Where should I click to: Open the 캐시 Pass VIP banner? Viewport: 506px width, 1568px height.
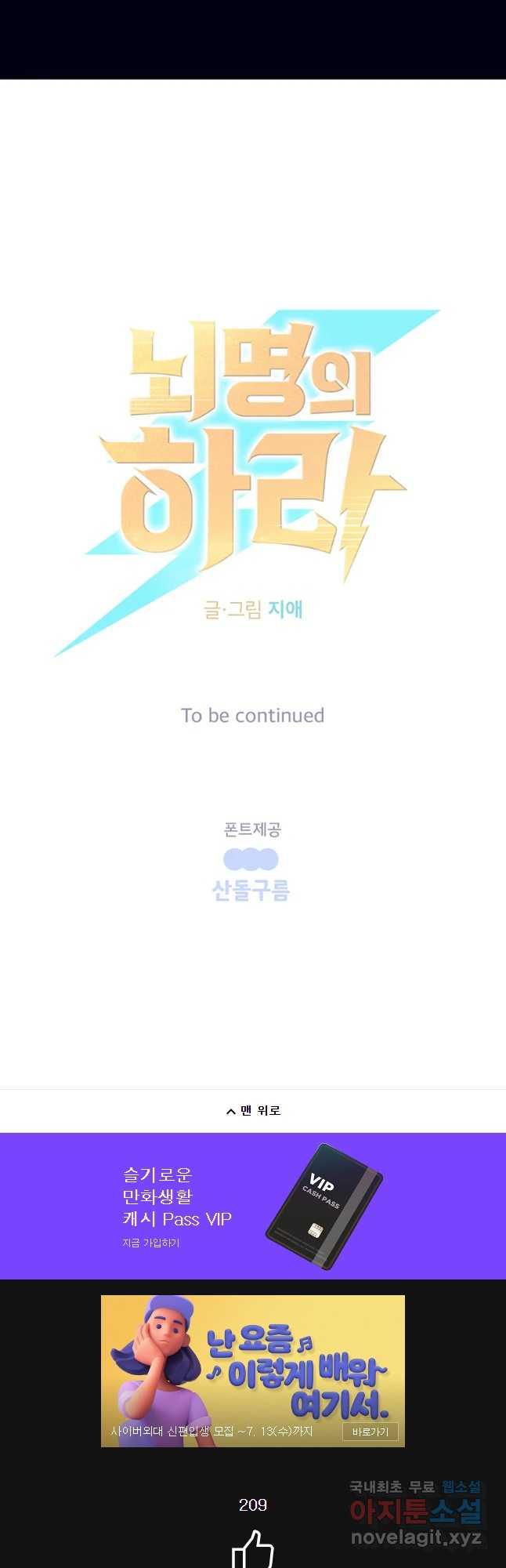(x=253, y=1207)
